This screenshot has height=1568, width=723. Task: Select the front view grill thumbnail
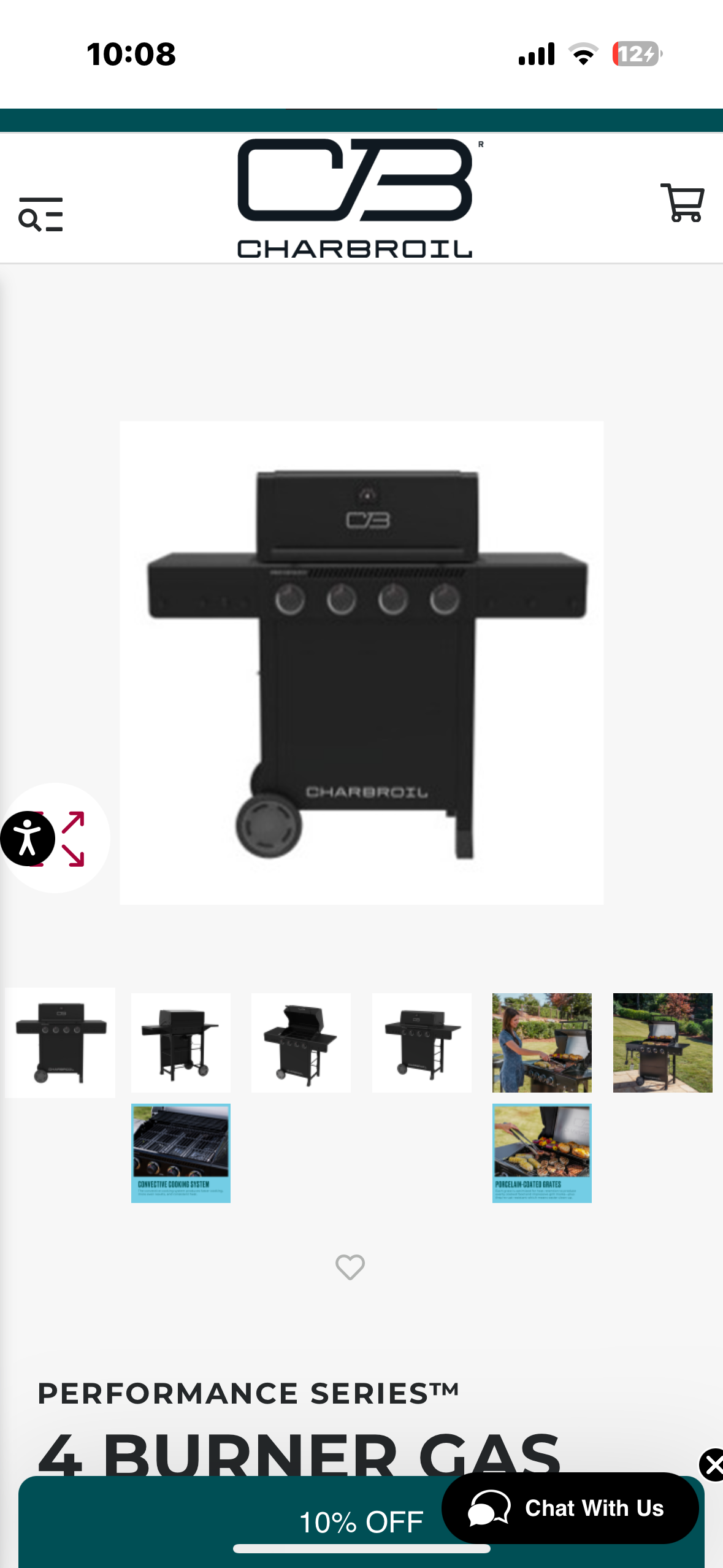tap(60, 1042)
